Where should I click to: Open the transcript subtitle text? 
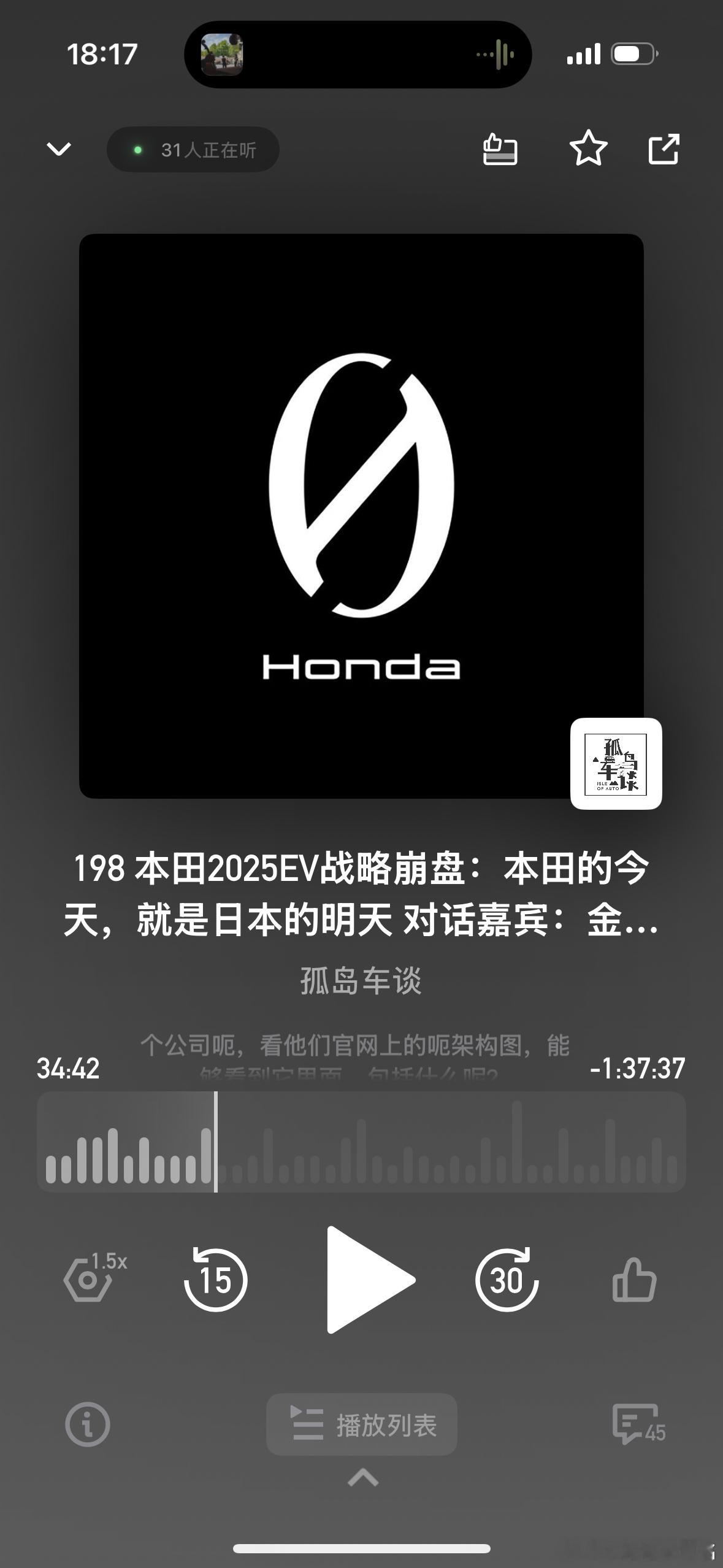click(x=356, y=1045)
